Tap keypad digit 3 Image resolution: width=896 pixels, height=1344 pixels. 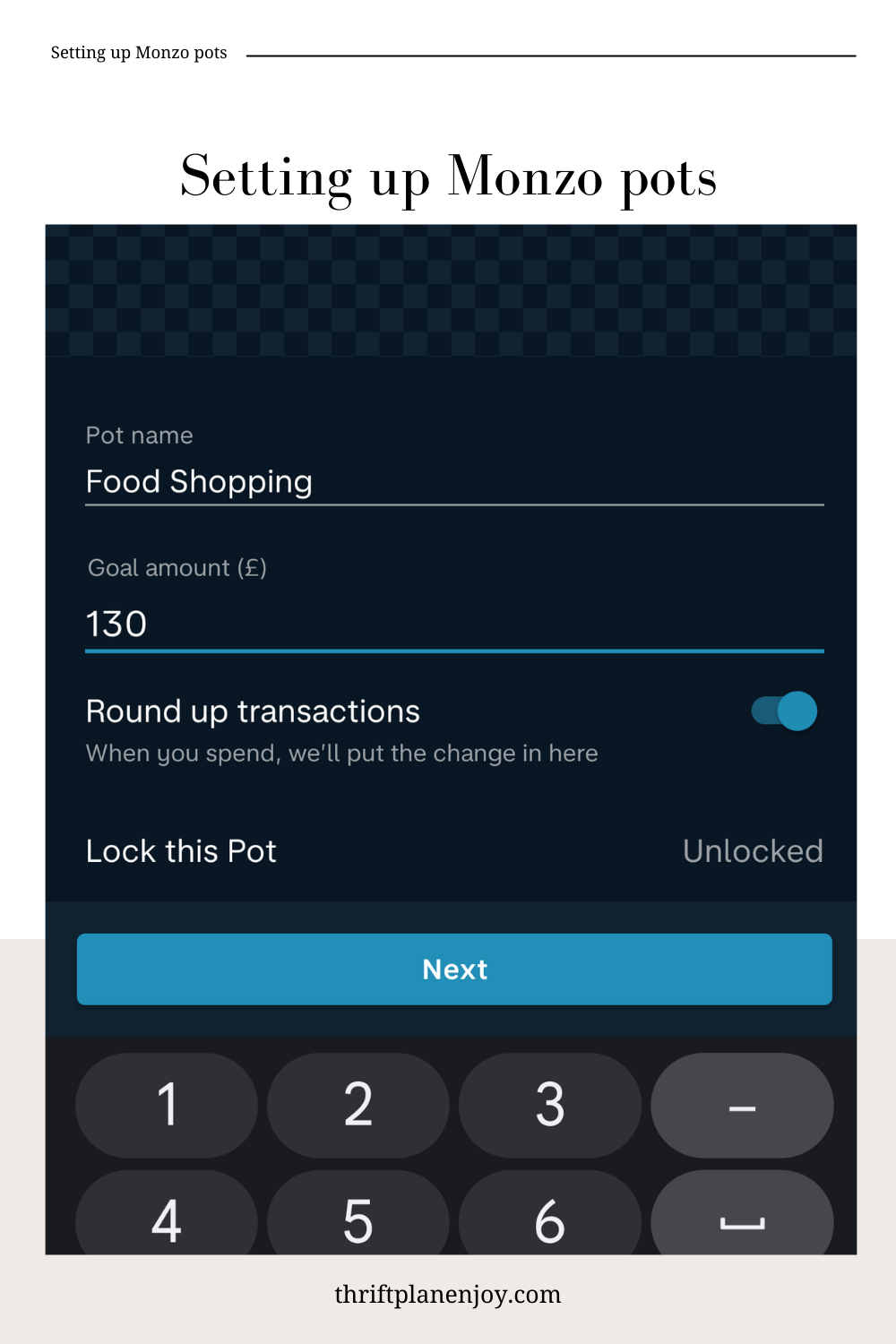click(x=549, y=1105)
